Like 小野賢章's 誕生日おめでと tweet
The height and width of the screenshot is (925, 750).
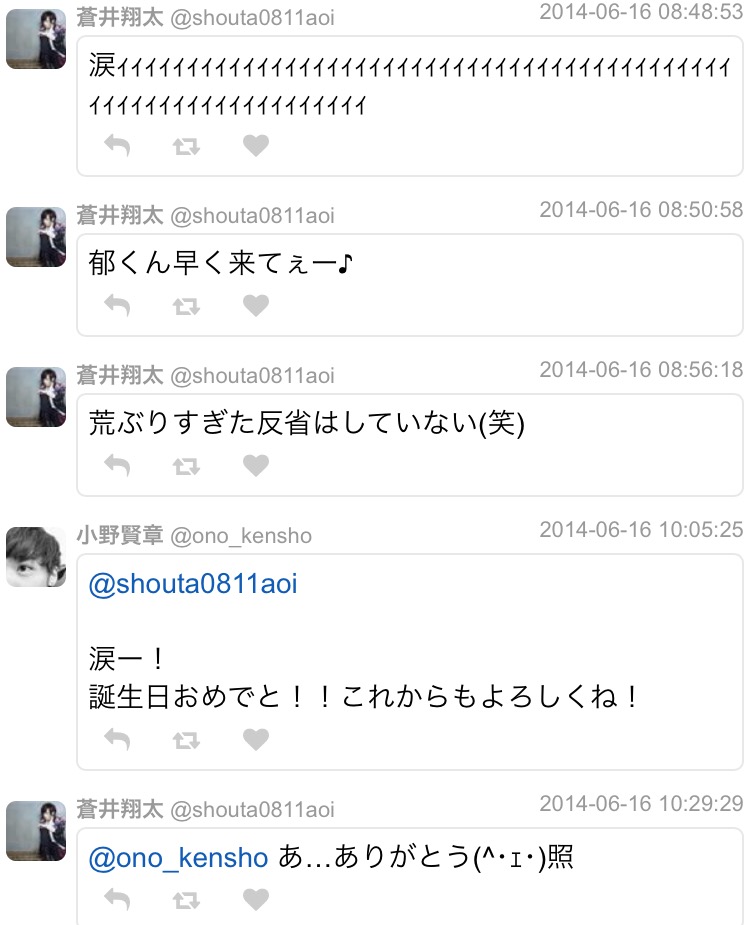(x=256, y=740)
